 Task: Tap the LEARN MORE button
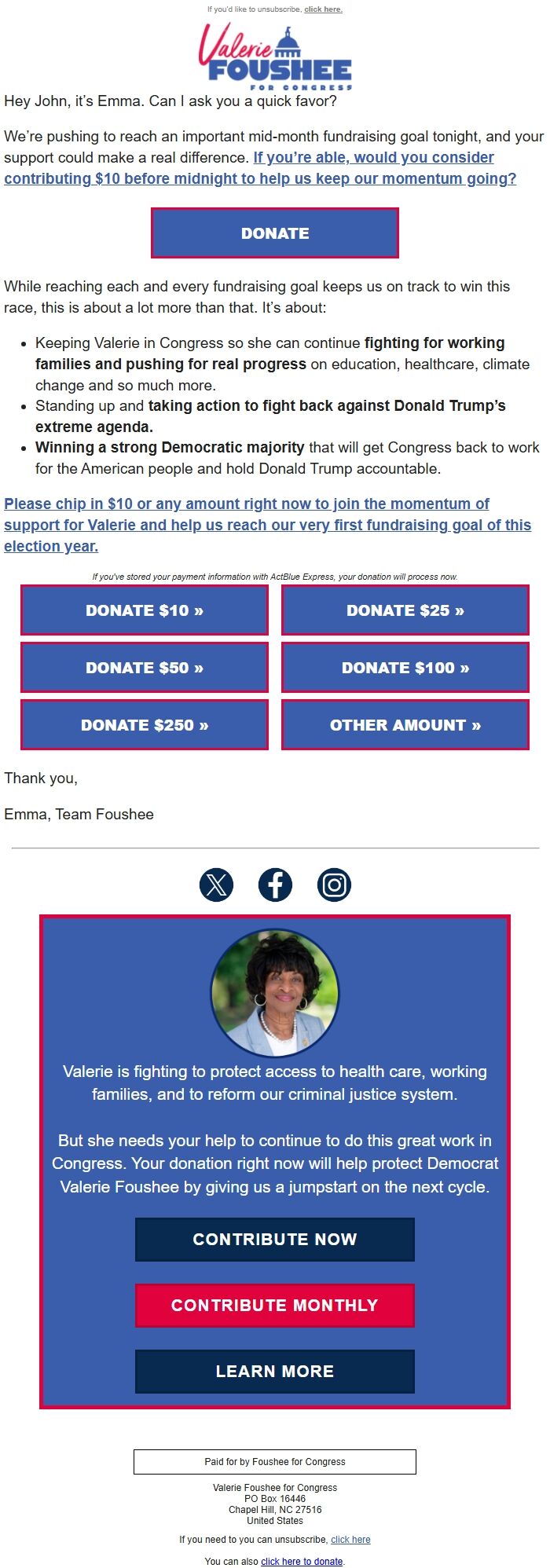tap(275, 1371)
